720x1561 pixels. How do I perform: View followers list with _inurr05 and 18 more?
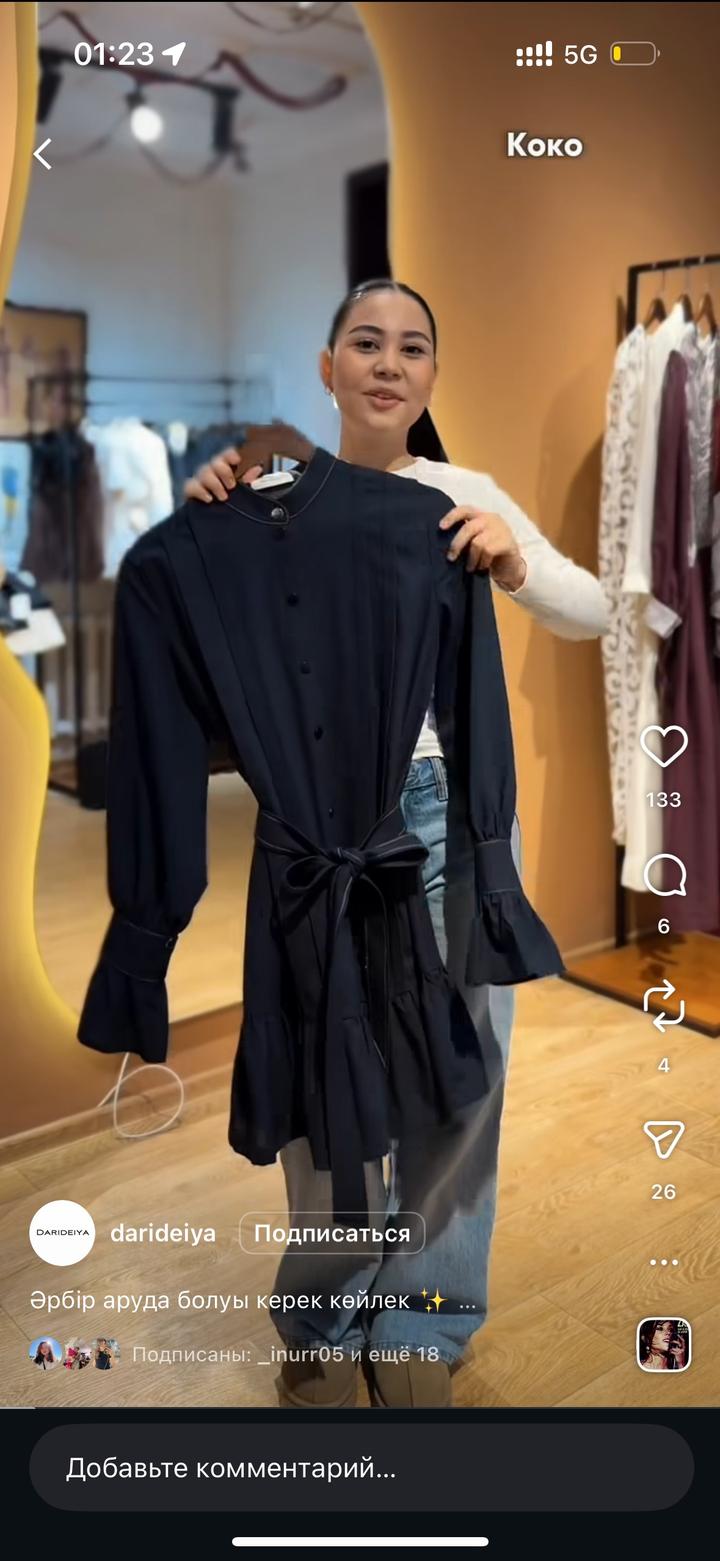(x=285, y=1354)
